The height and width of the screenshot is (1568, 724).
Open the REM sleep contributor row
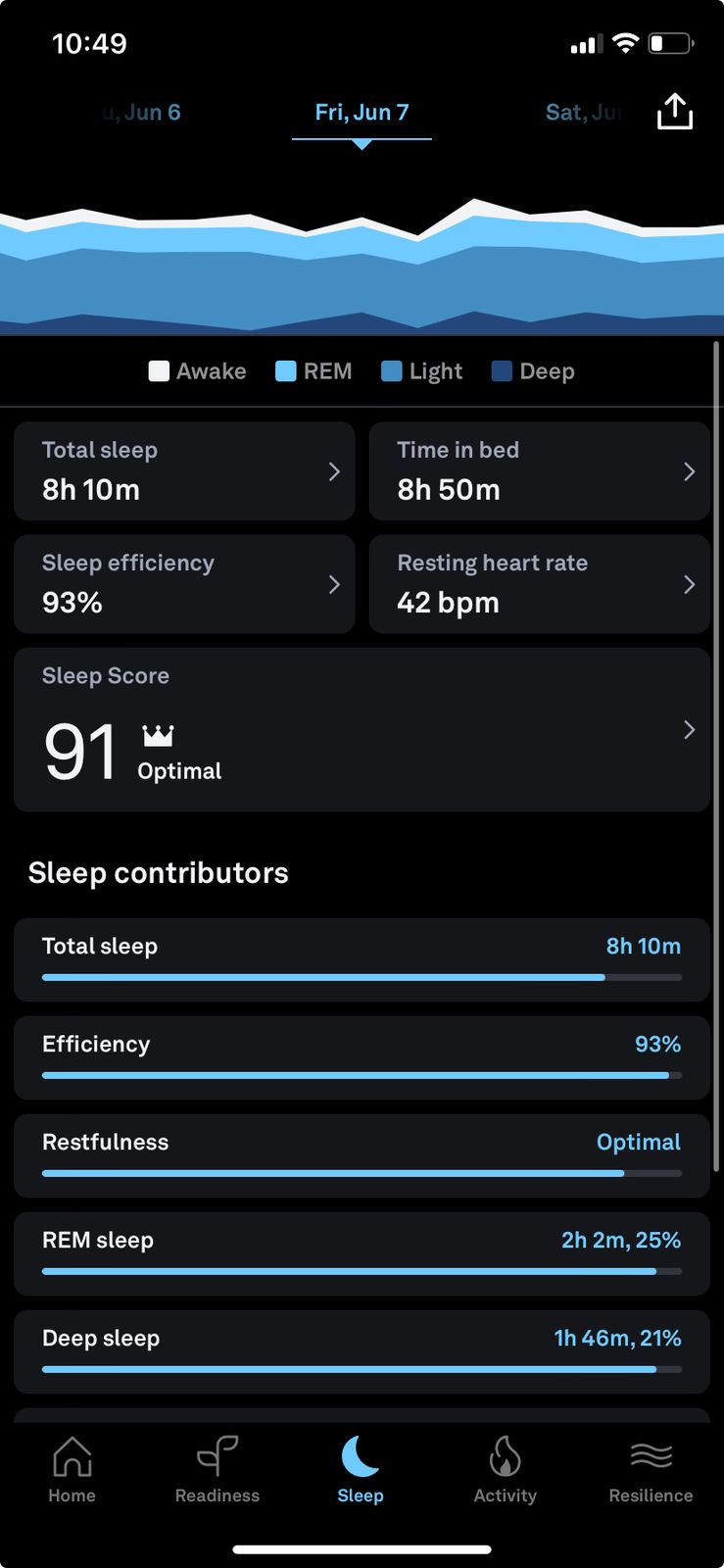click(362, 1253)
